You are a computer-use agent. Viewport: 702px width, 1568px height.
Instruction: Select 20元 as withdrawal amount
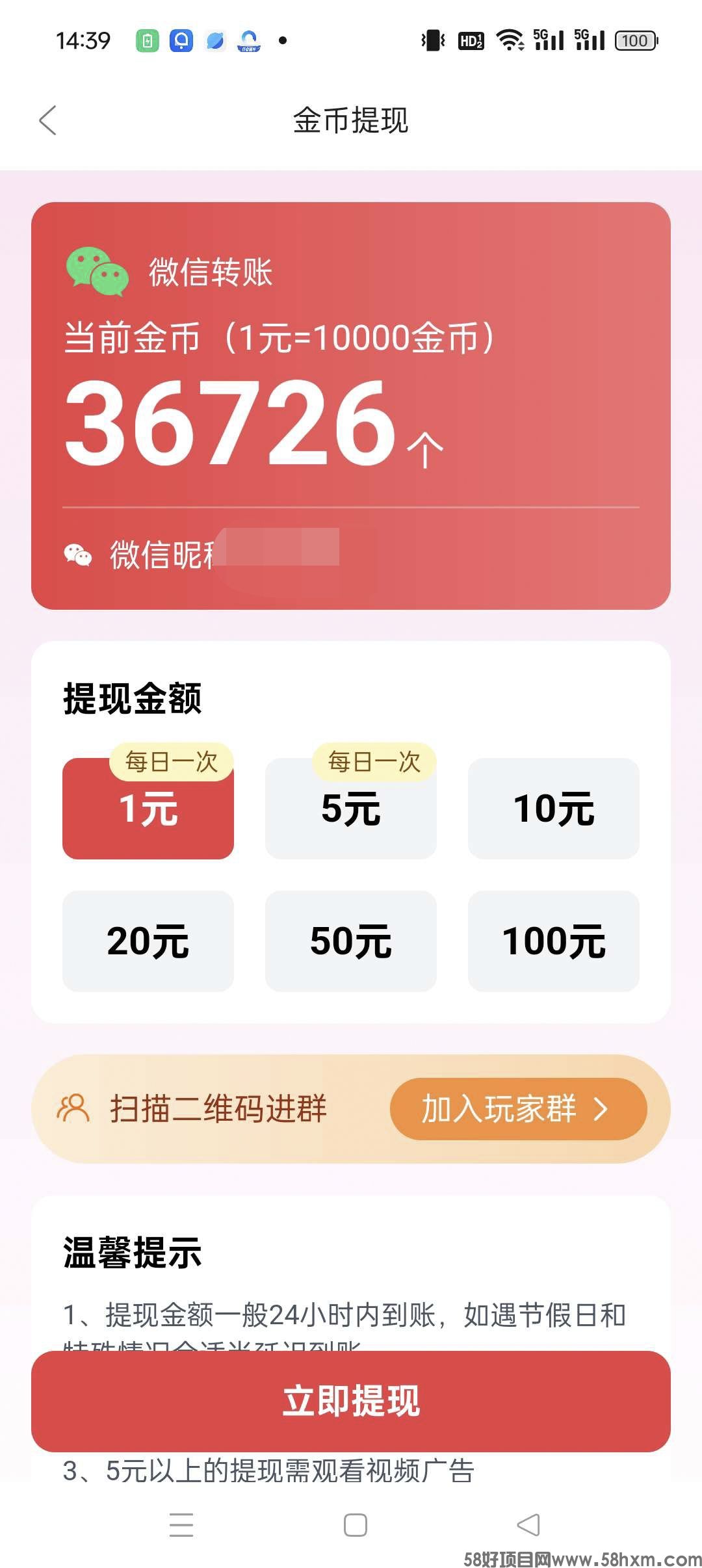click(148, 941)
